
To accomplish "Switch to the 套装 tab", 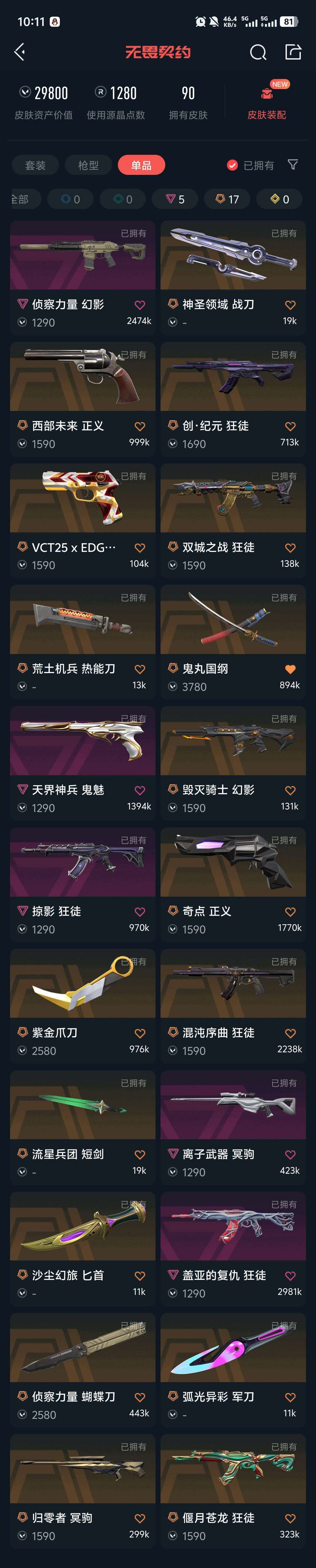I will (x=35, y=165).
